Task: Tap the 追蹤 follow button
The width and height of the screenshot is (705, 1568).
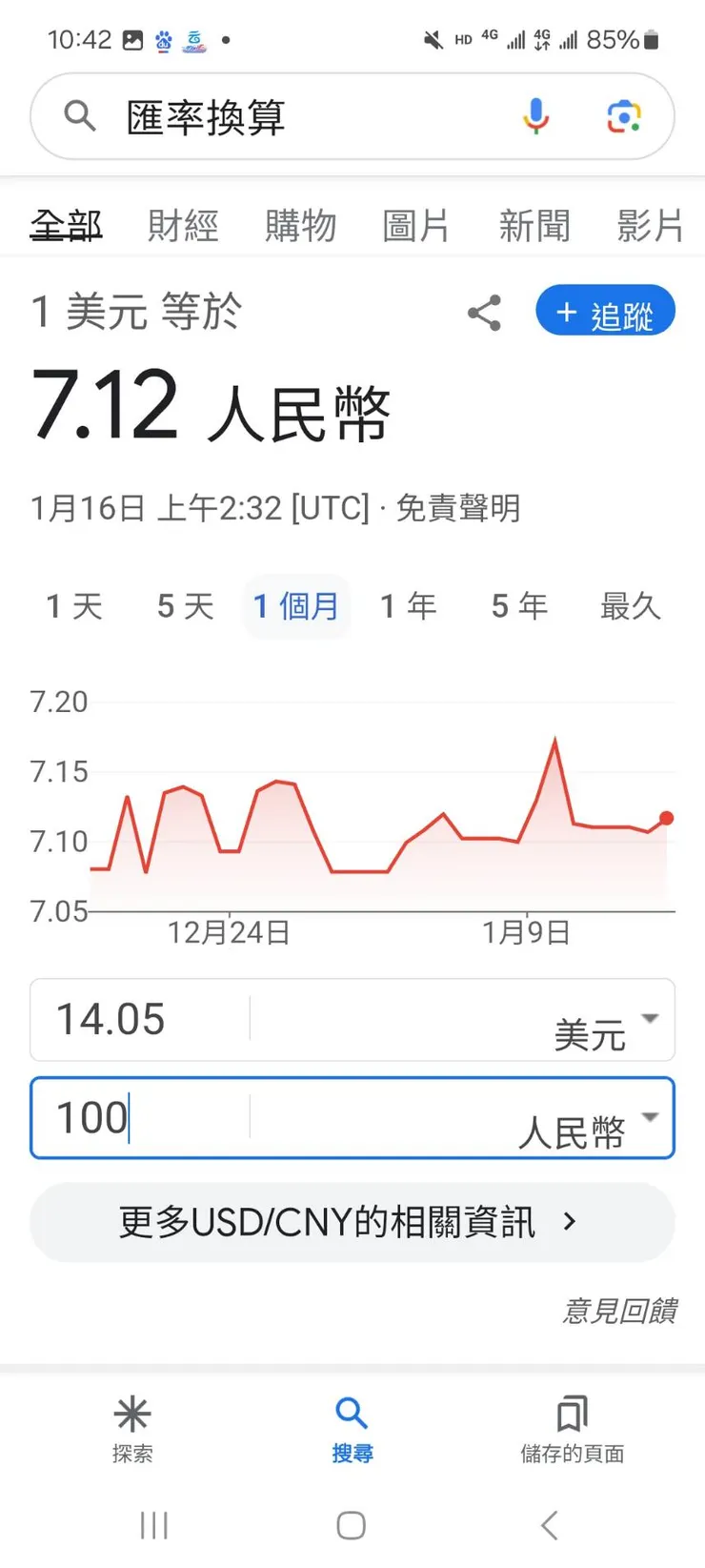Action: [x=606, y=311]
